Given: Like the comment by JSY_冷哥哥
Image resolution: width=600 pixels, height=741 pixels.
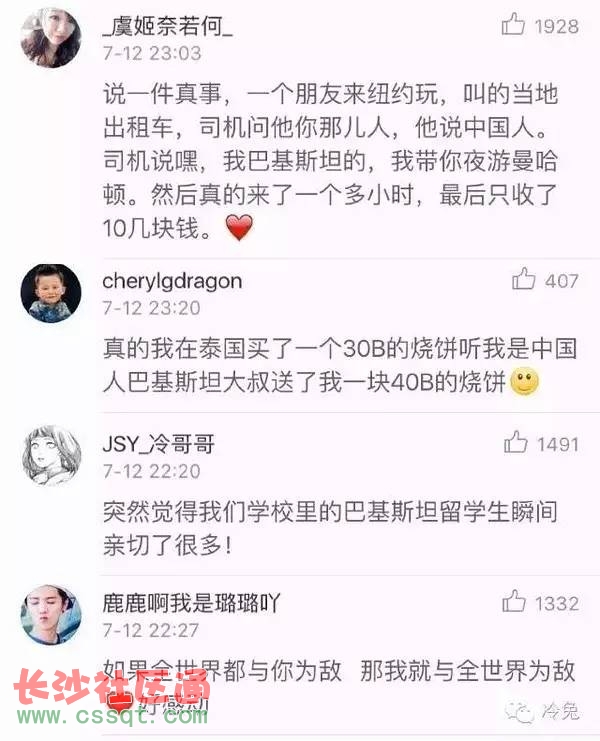Looking at the screenshot, I should point(515,441).
